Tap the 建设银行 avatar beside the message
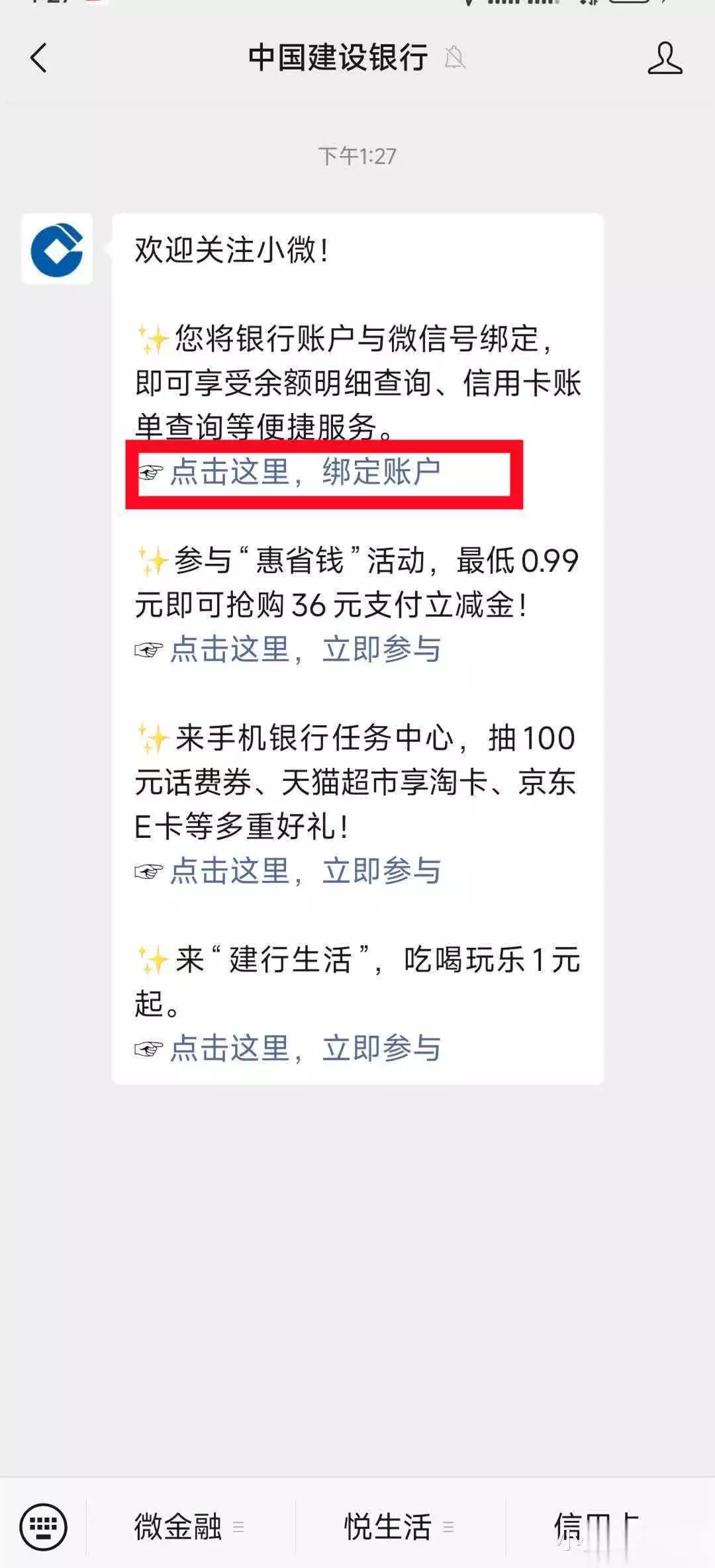This screenshot has width=715, height=1568. click(x=57, y=250)
